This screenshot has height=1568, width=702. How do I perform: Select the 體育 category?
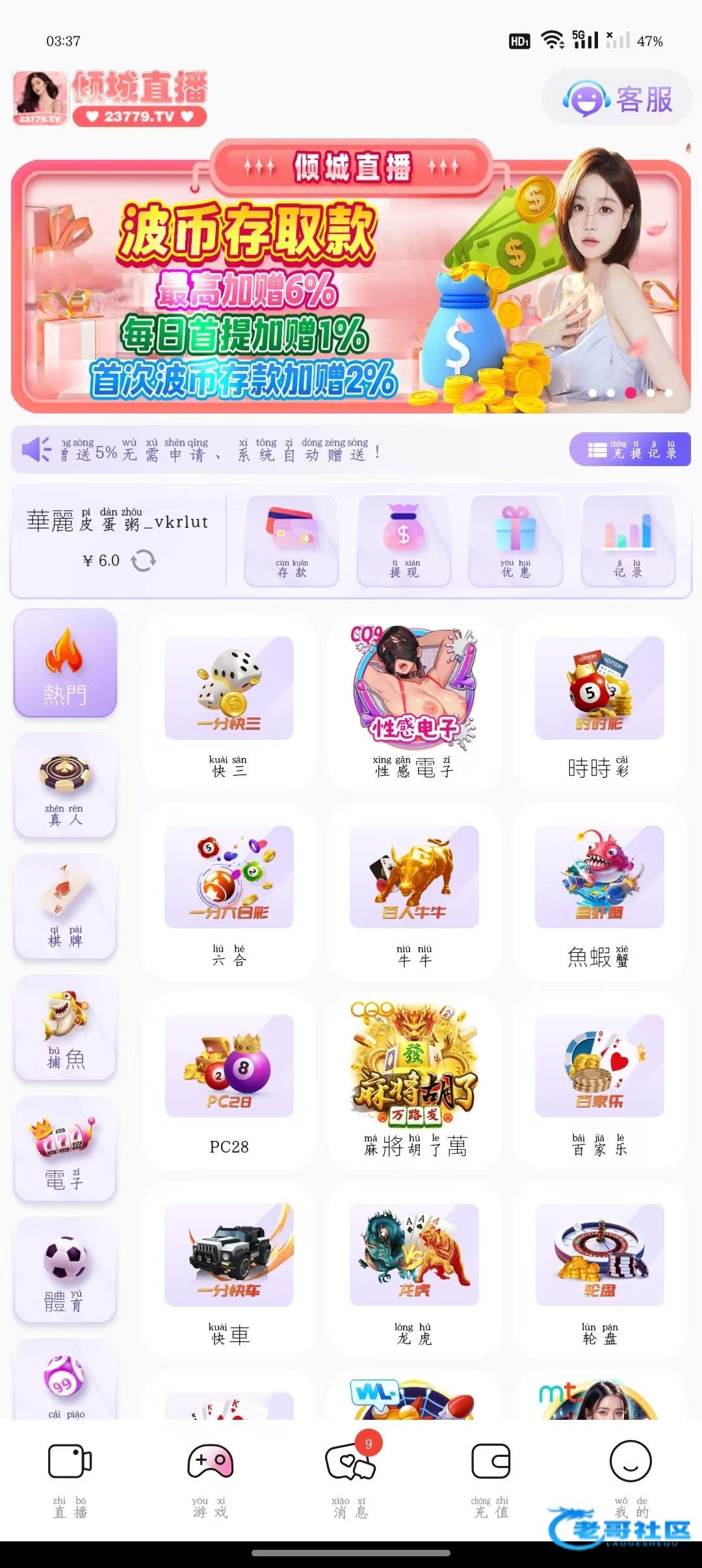click(65, 1270)
